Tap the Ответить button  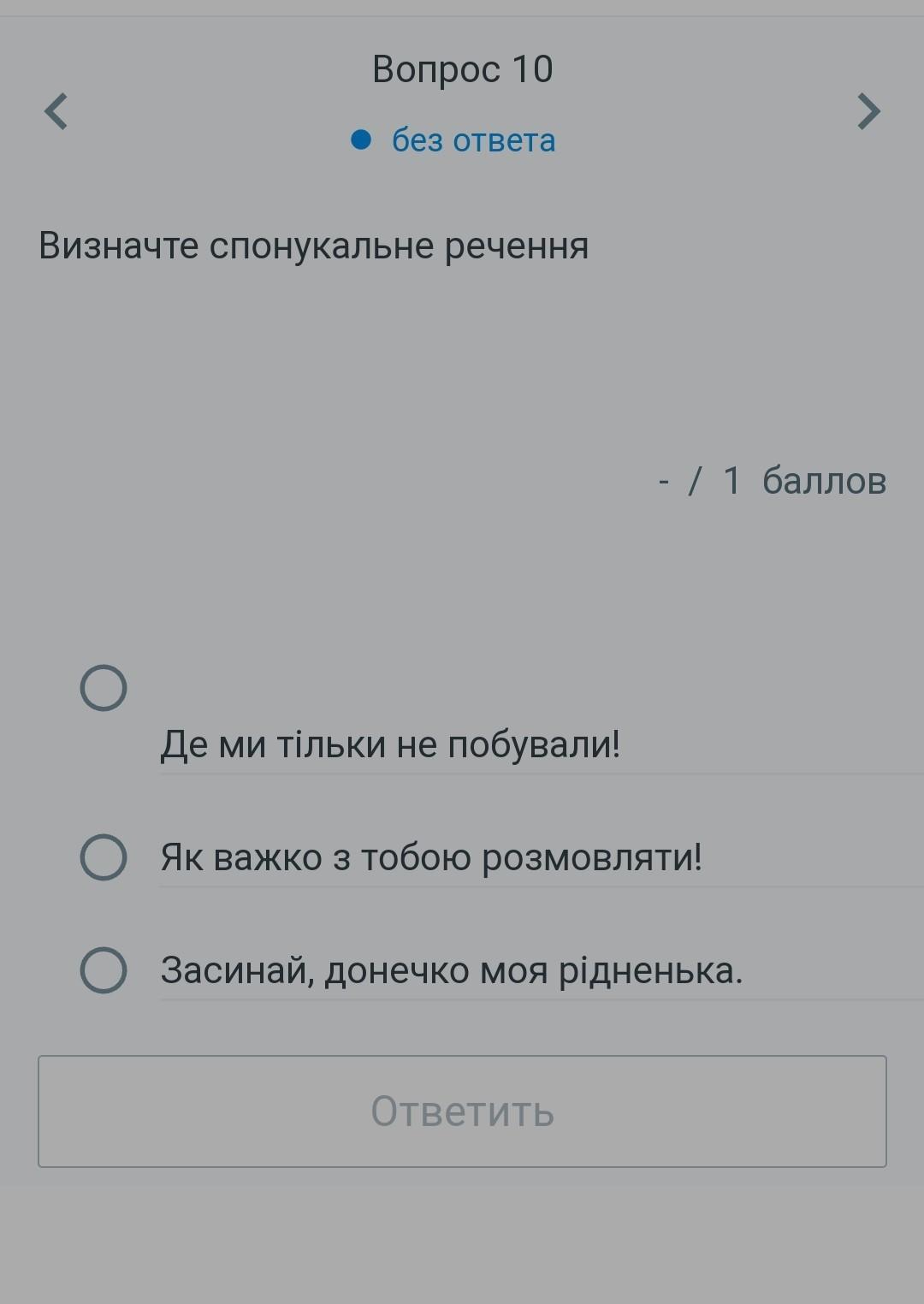coord(462,1111)
